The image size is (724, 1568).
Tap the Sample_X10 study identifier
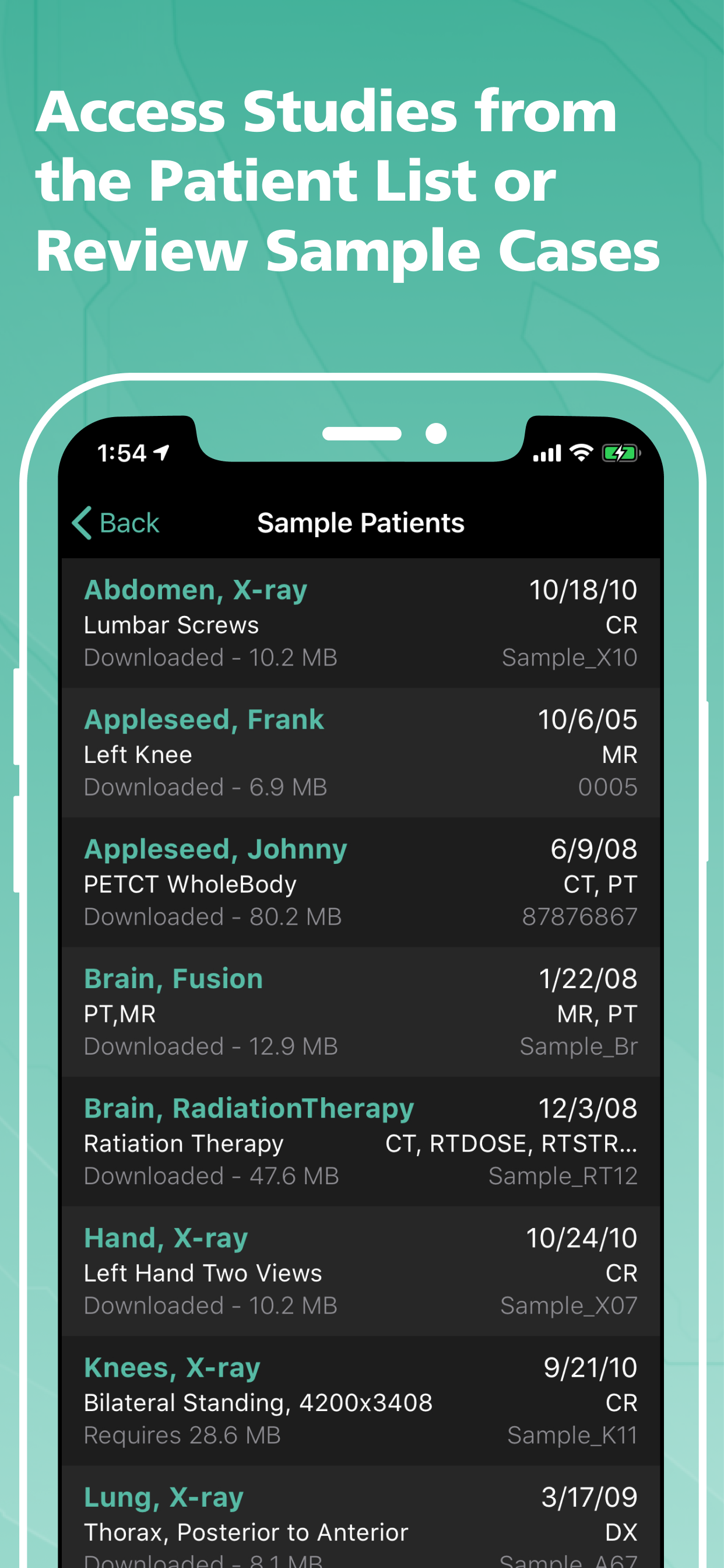(x=569, y=657)
